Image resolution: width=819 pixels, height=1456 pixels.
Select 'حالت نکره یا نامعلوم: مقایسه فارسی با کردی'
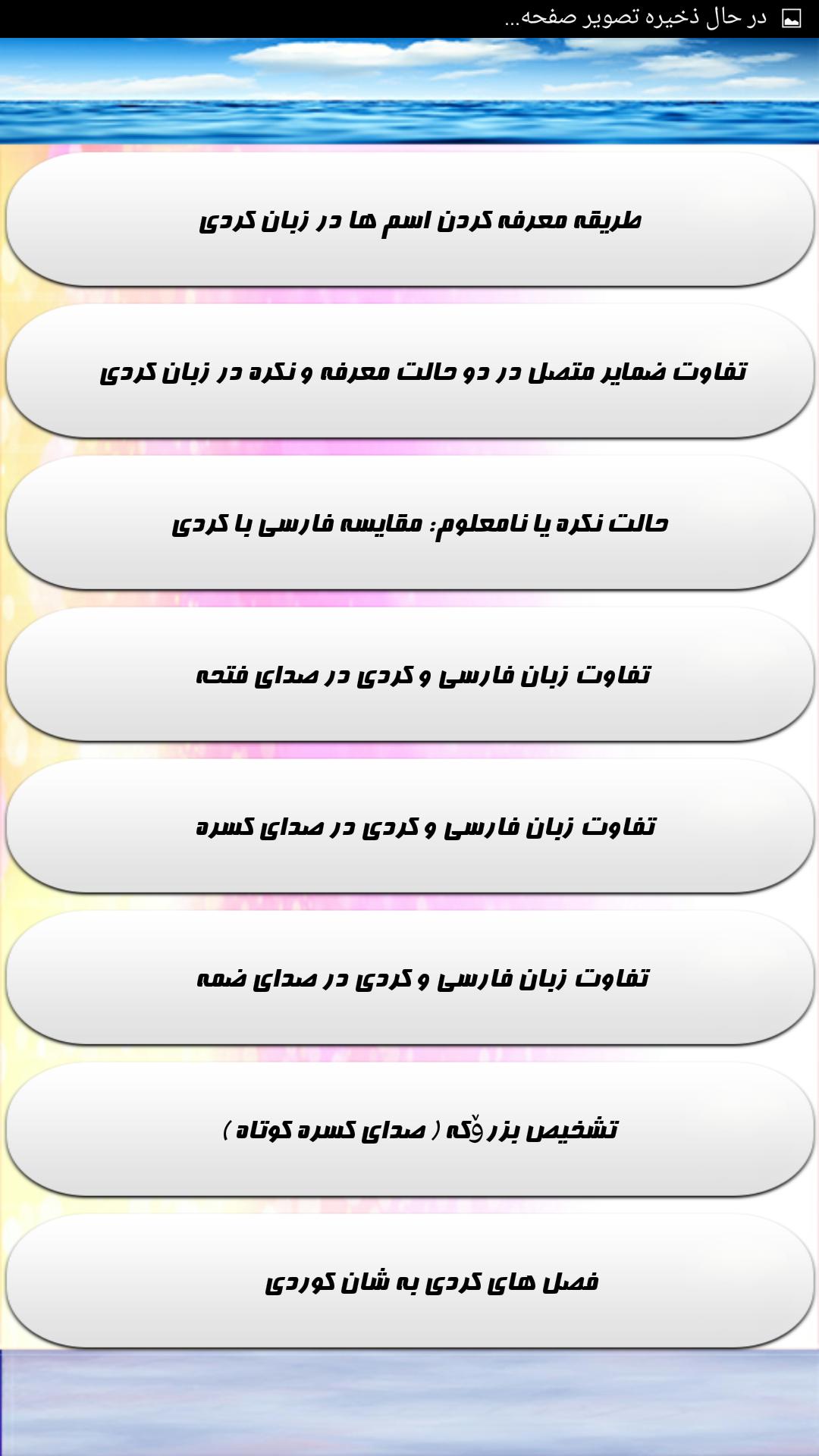pyautogui.click(x=409, y=523)
